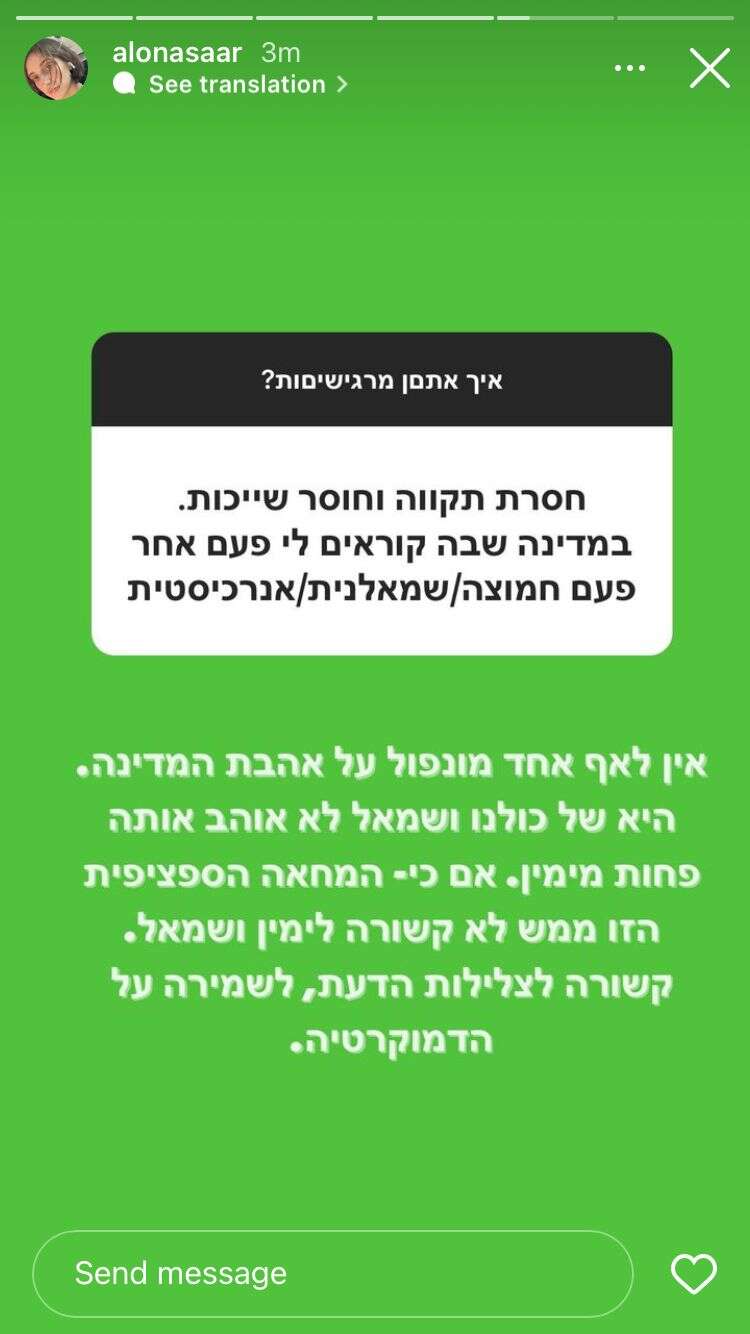The width and height of the screenshot is (750, 1334).
Task: Like this story with the heart
Action: 693,1273
